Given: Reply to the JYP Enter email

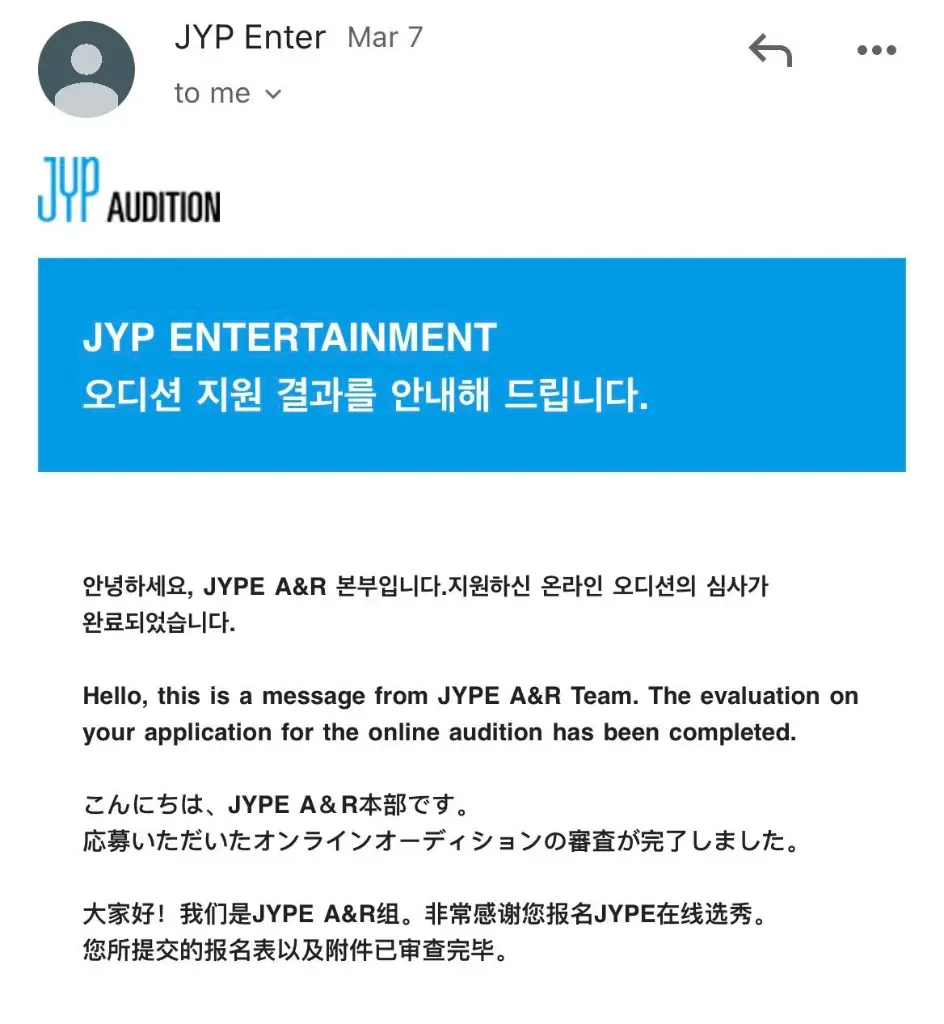Looking at the screenshot, I should coord(770,50).
